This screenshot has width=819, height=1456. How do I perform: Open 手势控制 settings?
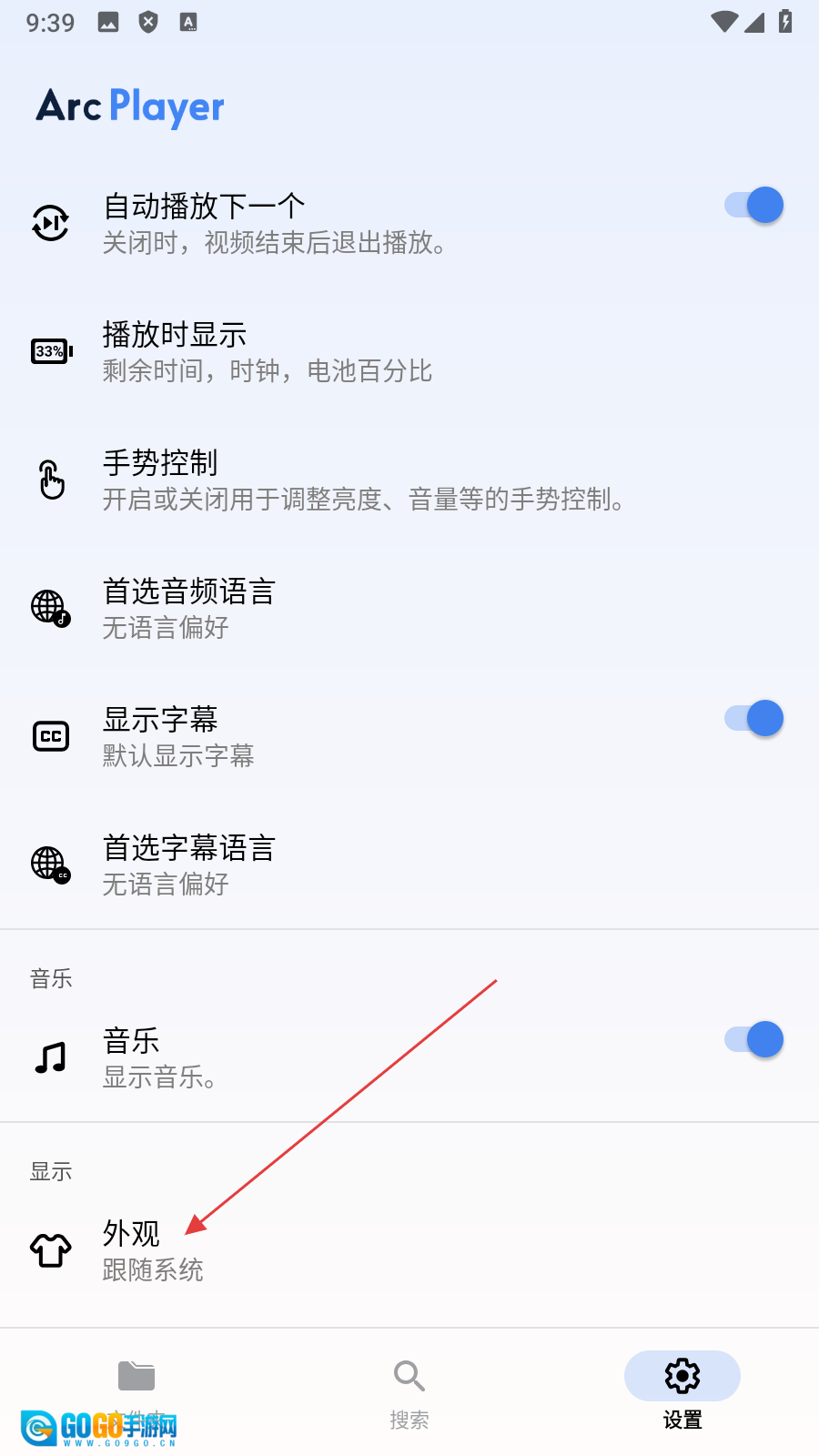(x=362, y=480)
